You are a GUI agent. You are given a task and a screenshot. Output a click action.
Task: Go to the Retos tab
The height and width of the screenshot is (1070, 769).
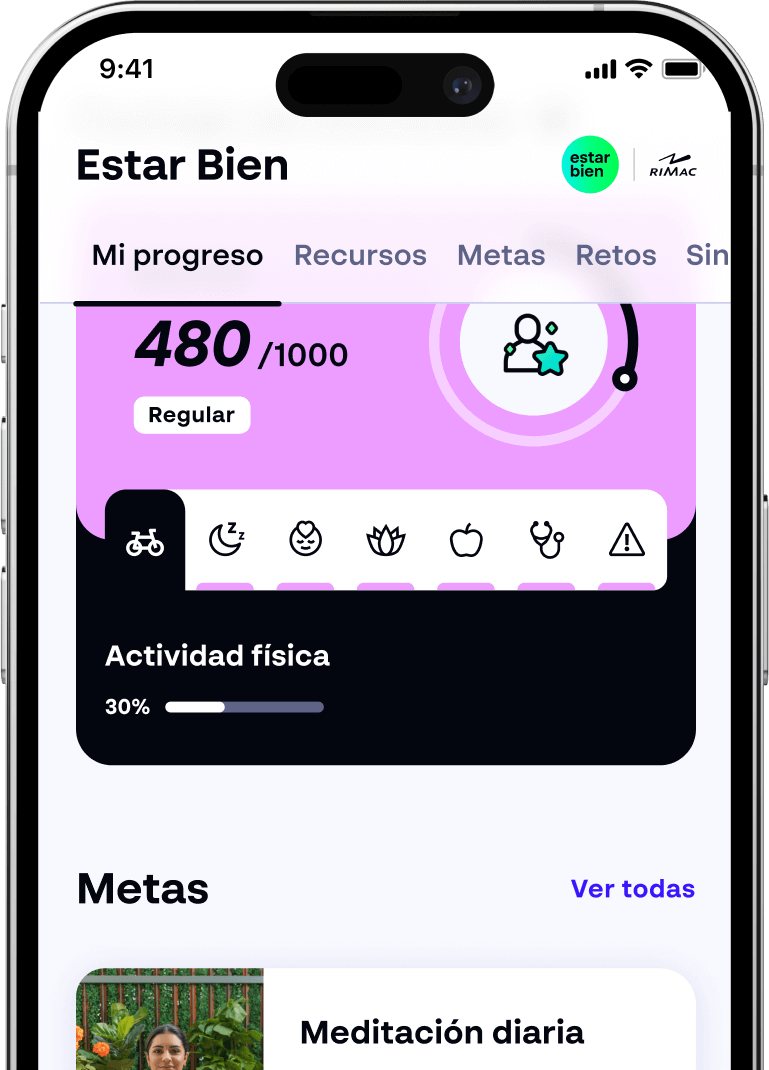[x=616, y=255]
